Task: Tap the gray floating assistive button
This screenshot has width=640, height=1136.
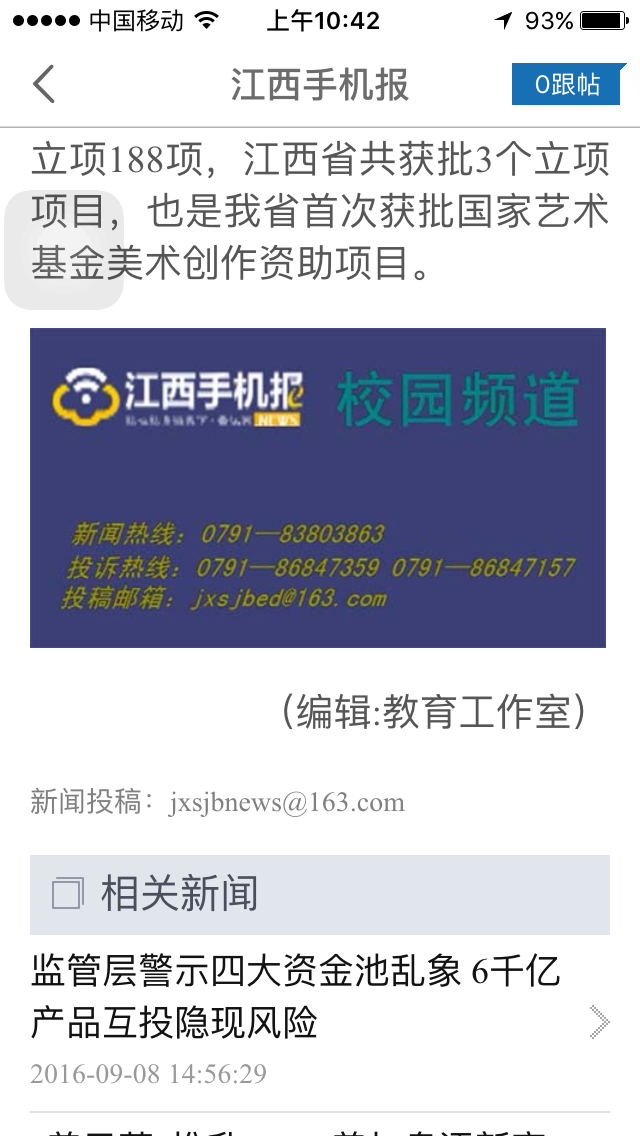Action: click(x=64, y=250)
